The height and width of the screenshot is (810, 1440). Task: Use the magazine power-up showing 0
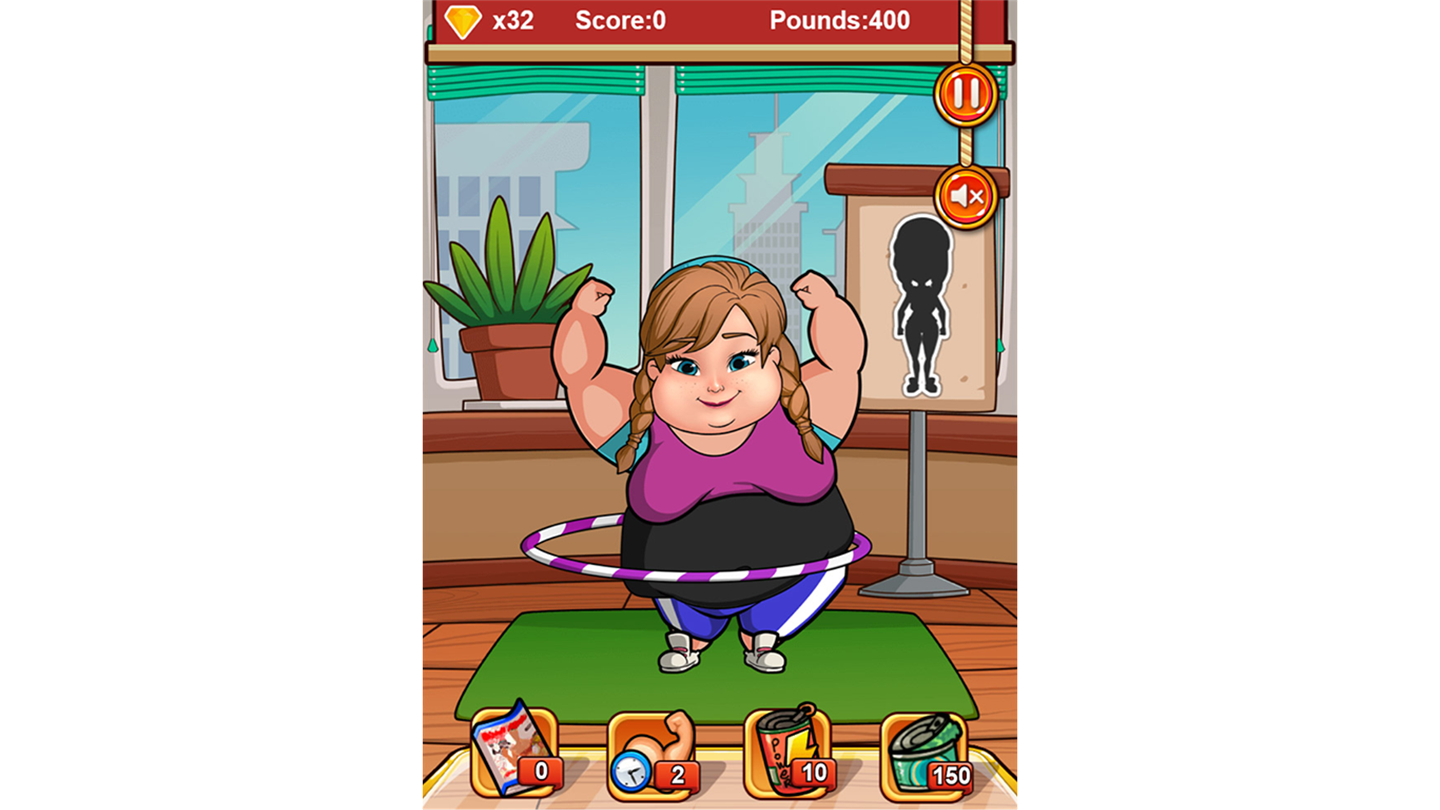coord(514,752)
